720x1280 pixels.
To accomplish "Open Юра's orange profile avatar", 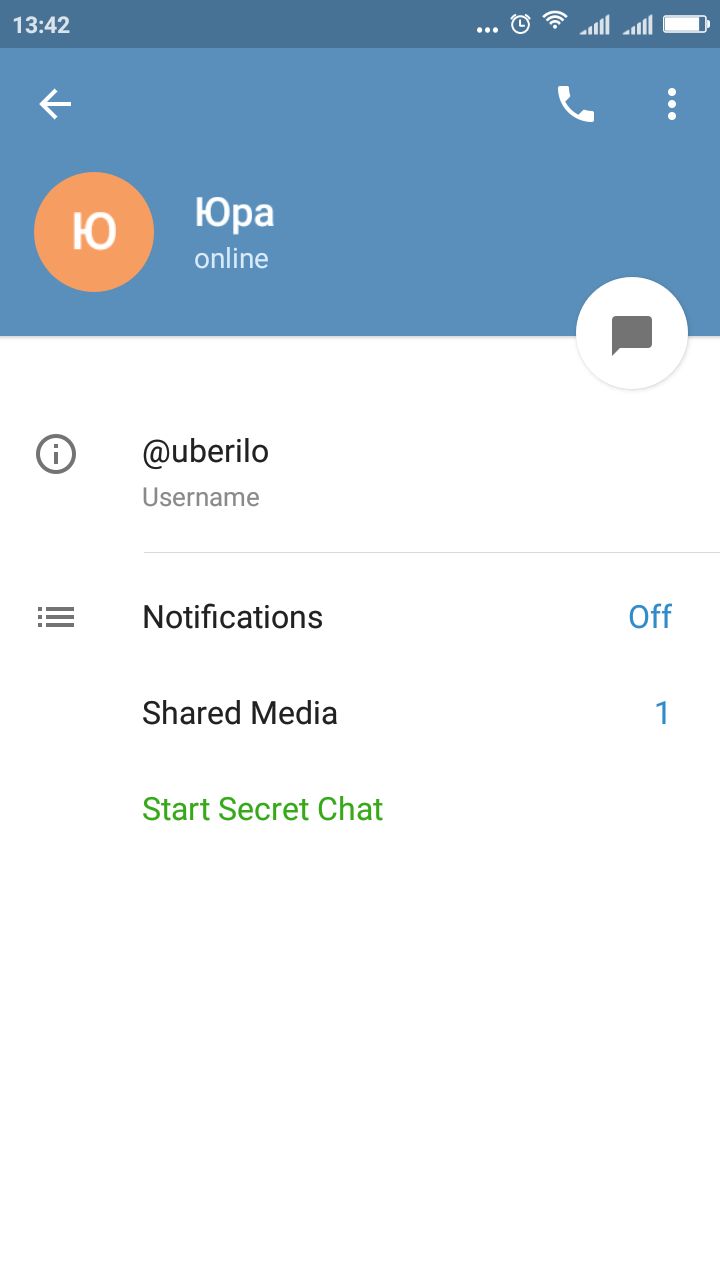I will click(94, 232).
